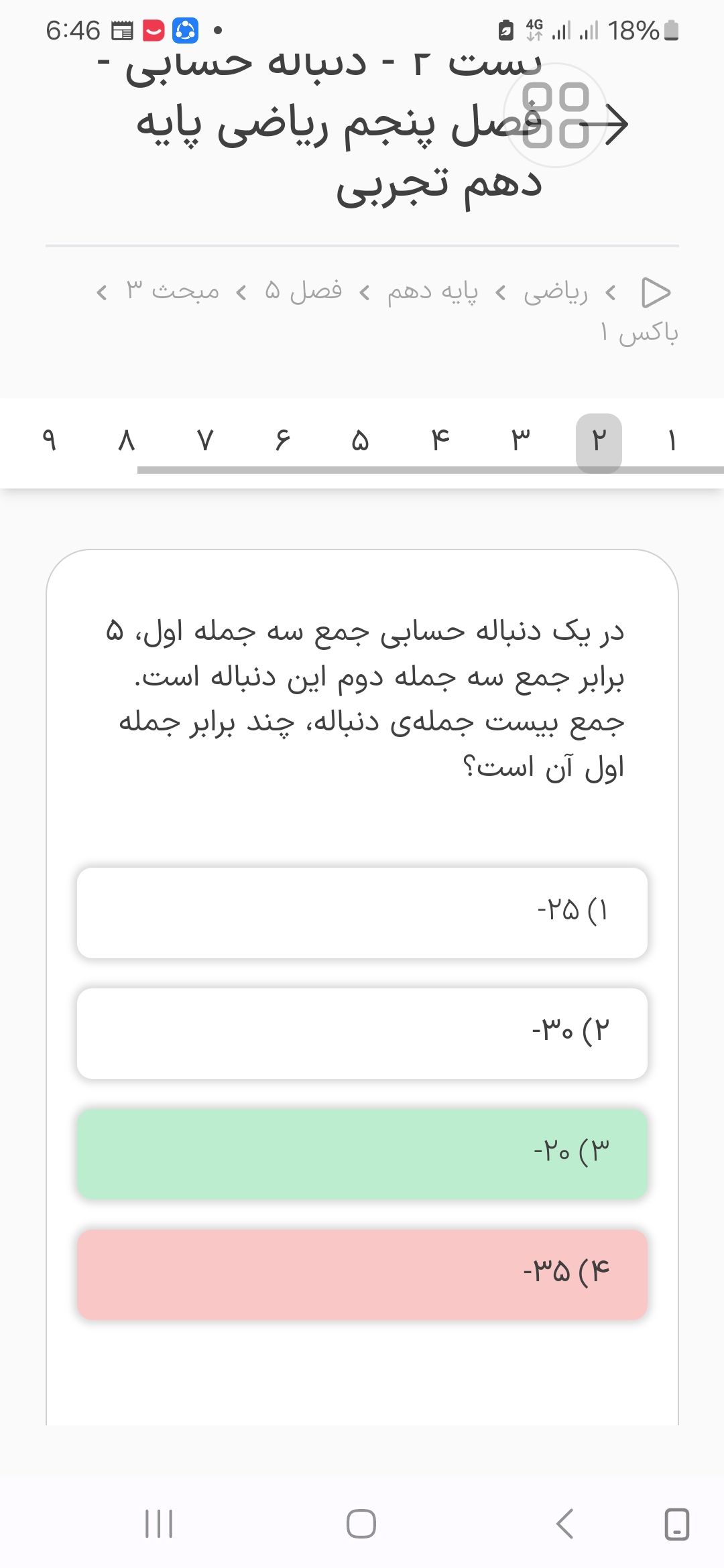Pick the green answer ۳) ‎-۲۰
This screenshot has height=1568, width=724.
pos(362,1154)
